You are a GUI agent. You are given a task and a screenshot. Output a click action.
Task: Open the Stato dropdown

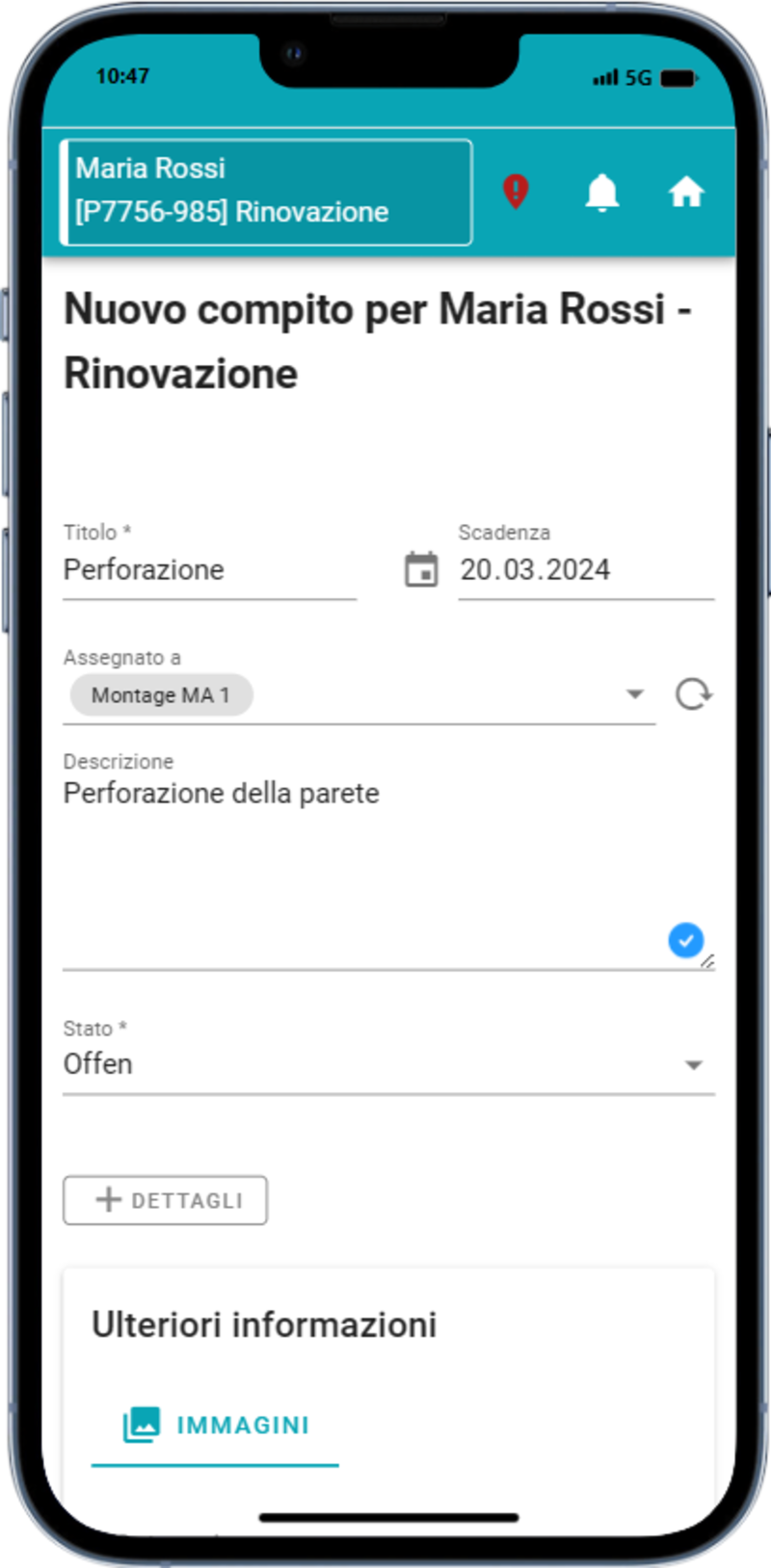coord(388,1064)
